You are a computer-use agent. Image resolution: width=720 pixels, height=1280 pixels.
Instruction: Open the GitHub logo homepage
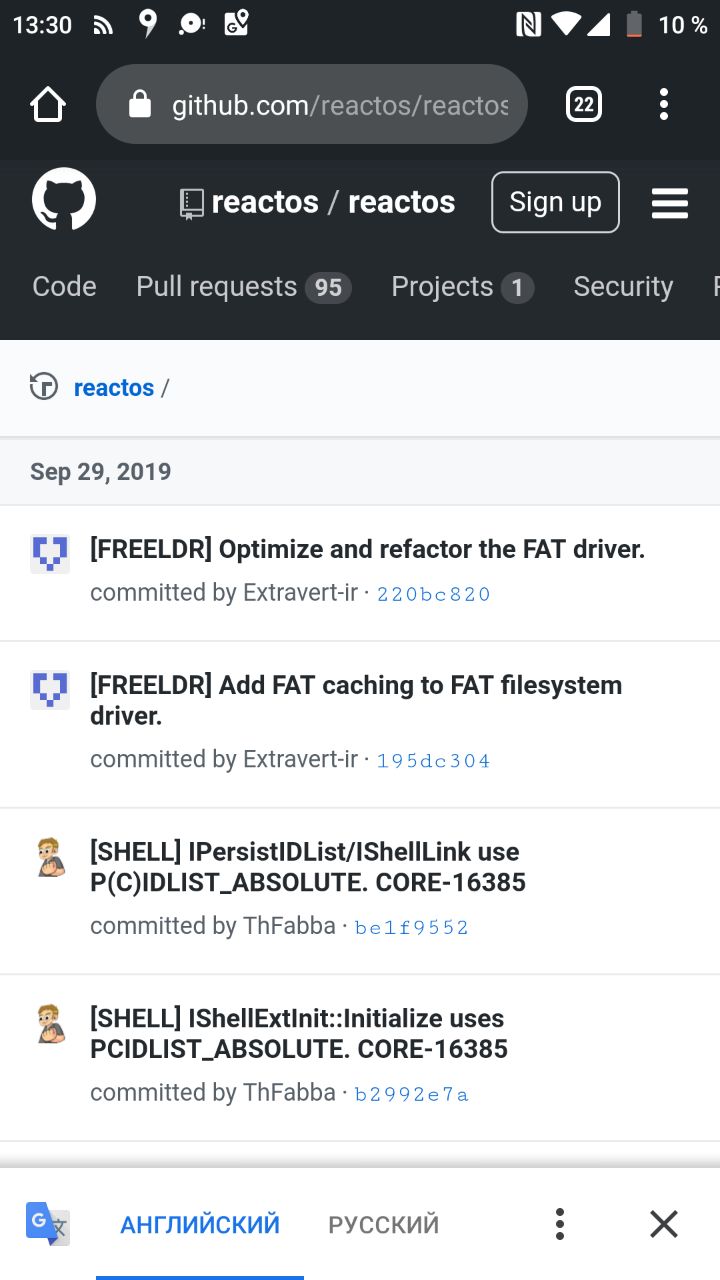click(64, 200)
